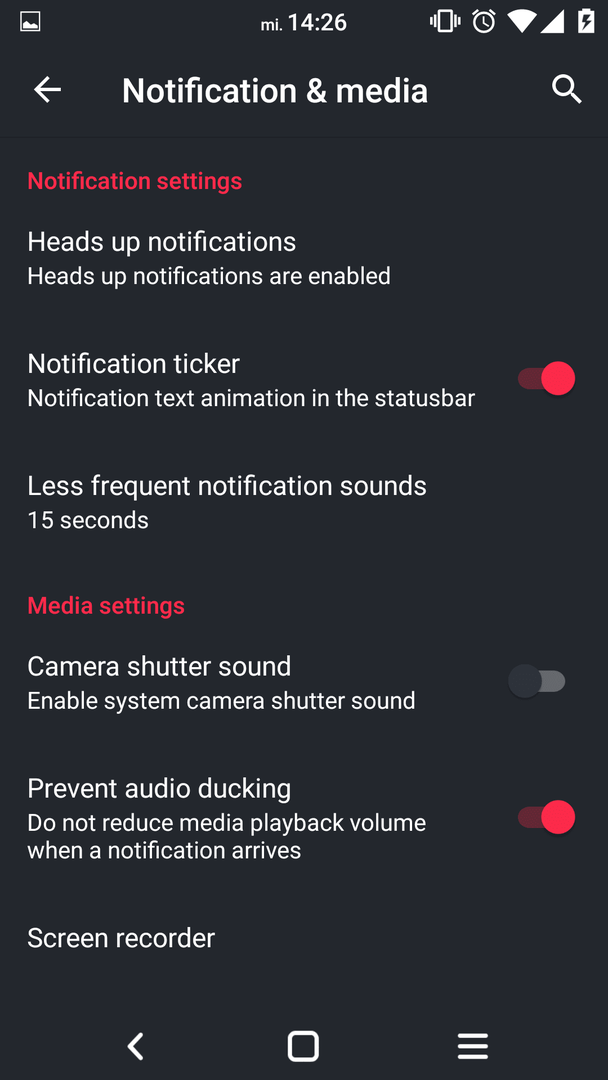Image resolution: width=608 pixels, height=1080 pixels.
Task: Open Less frequent notification sounds
Action: coord(304,502)
